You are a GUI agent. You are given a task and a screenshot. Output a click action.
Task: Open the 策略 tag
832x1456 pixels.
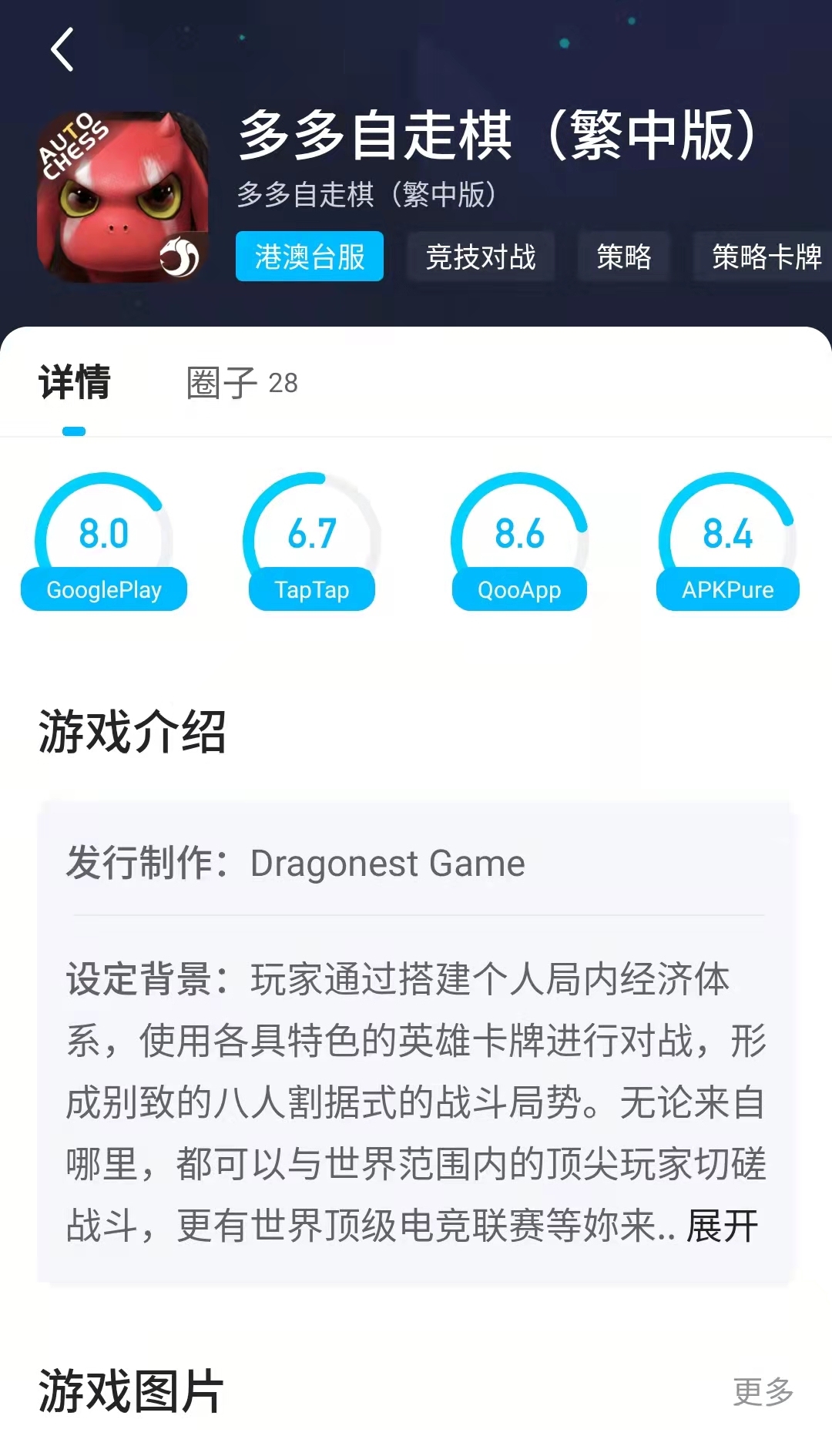pos(624,257)
